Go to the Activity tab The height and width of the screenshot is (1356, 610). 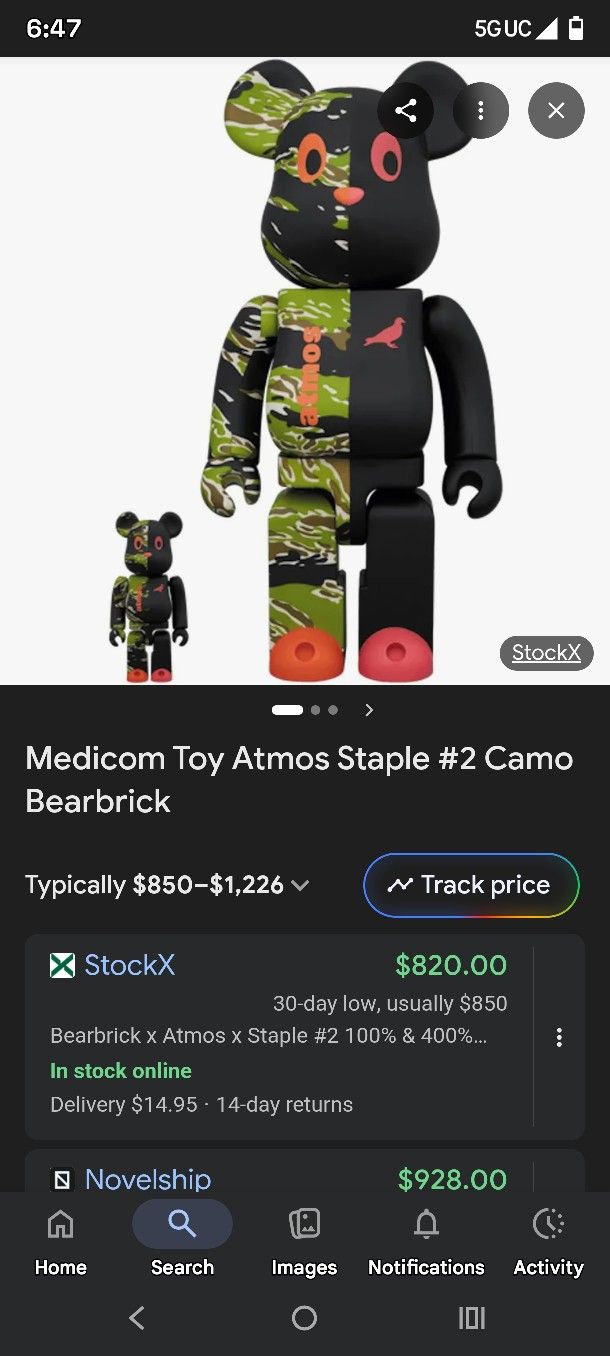pos(548,1240)
